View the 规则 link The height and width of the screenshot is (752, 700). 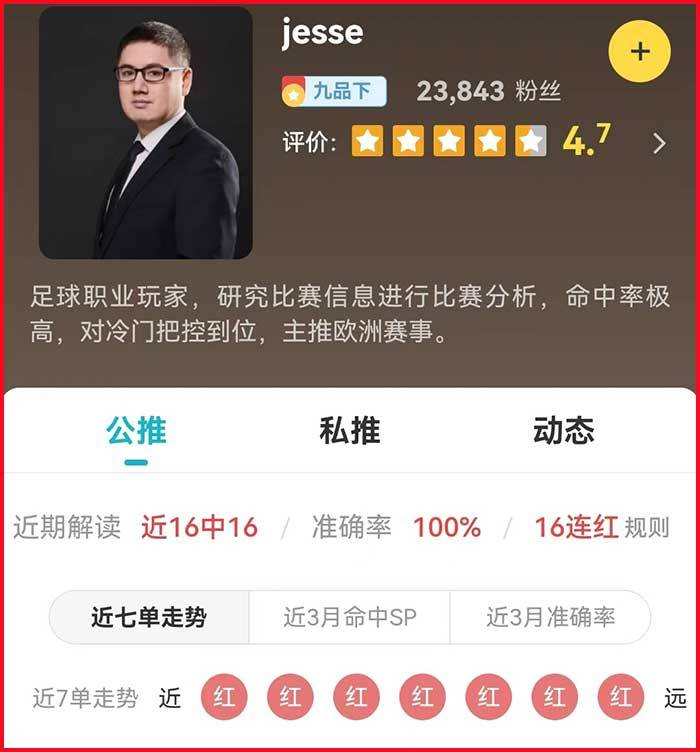click(646, 527)
